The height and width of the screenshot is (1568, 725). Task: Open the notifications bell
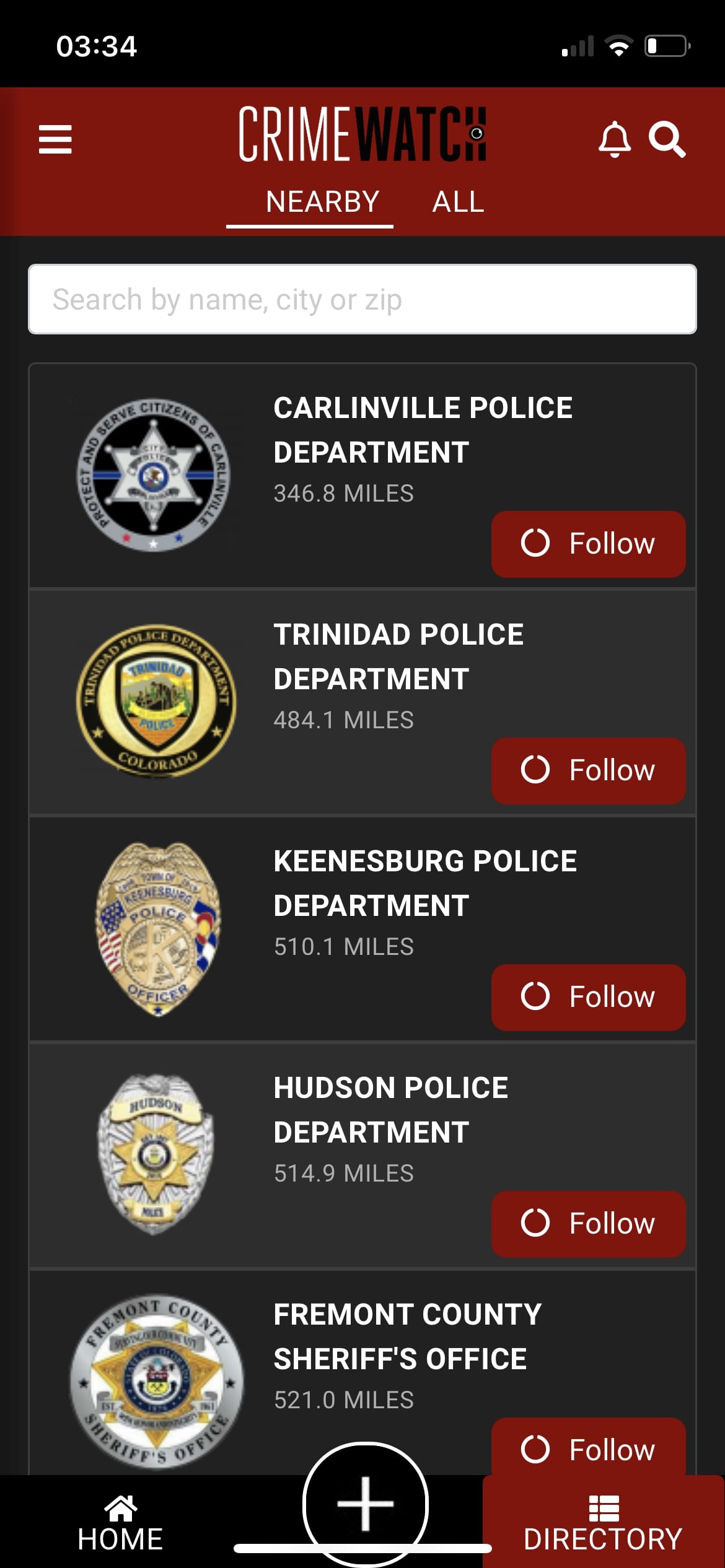615,139
